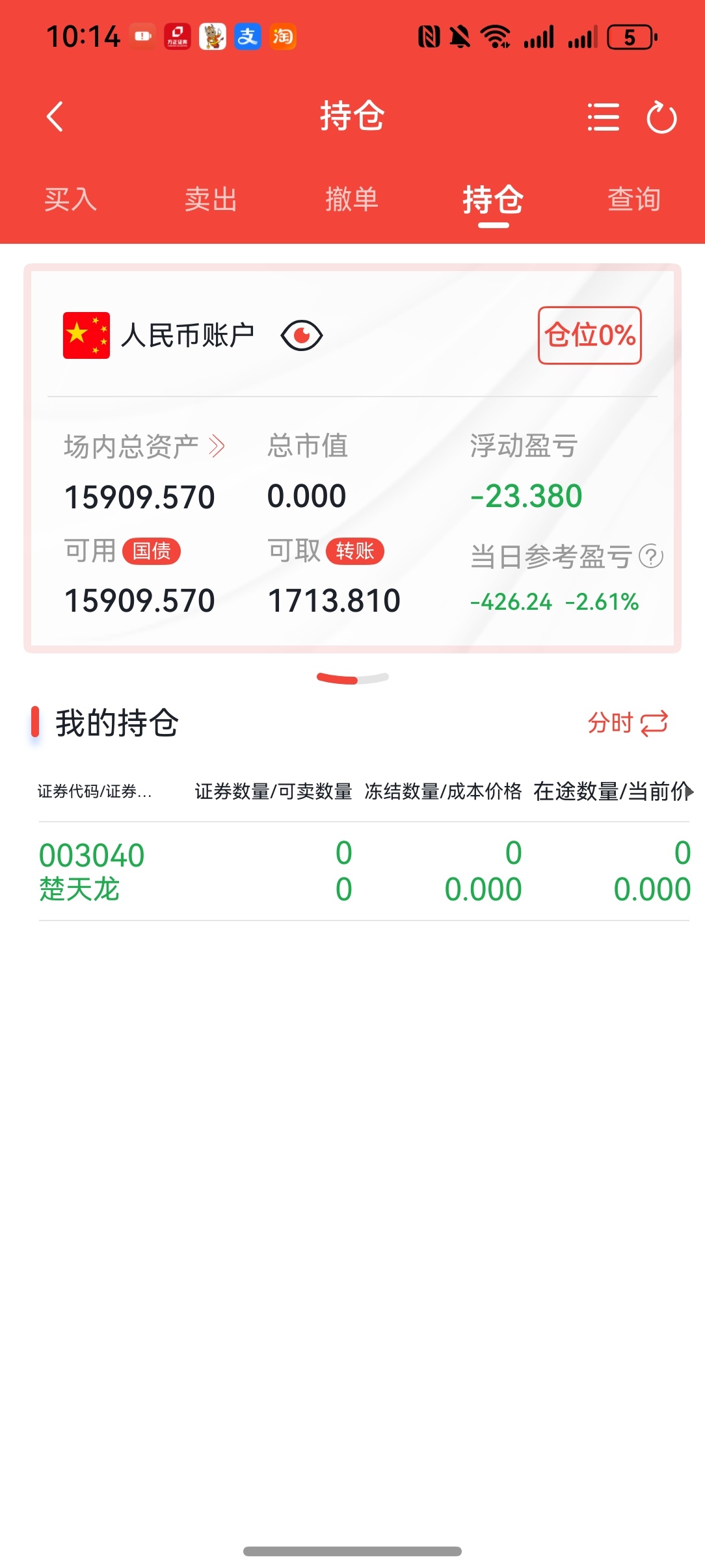This screenshot has width=705, height=1568.
Task: Open 场内总资产 details
Action: coord(144,447)
